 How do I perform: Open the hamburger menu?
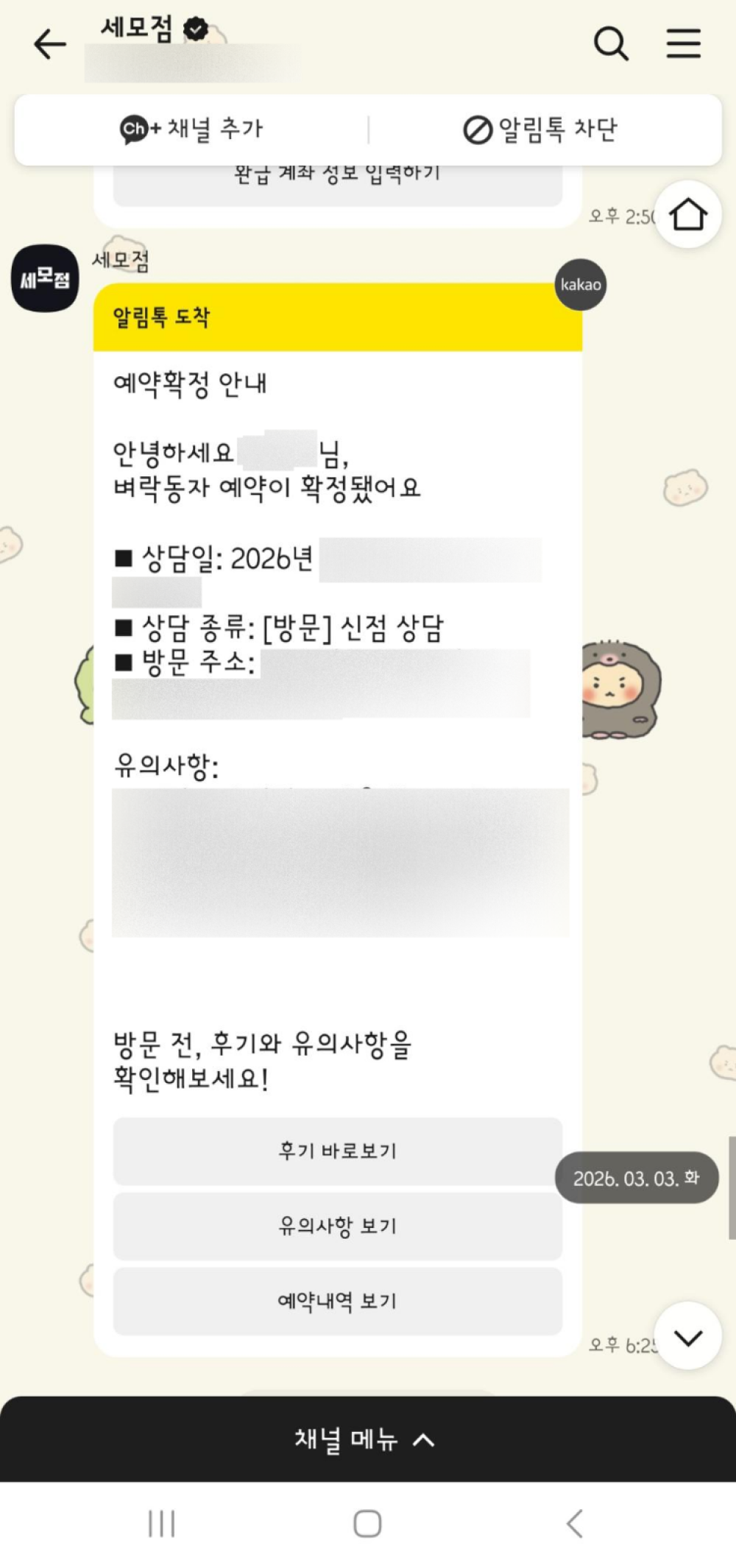pos(684,43)
